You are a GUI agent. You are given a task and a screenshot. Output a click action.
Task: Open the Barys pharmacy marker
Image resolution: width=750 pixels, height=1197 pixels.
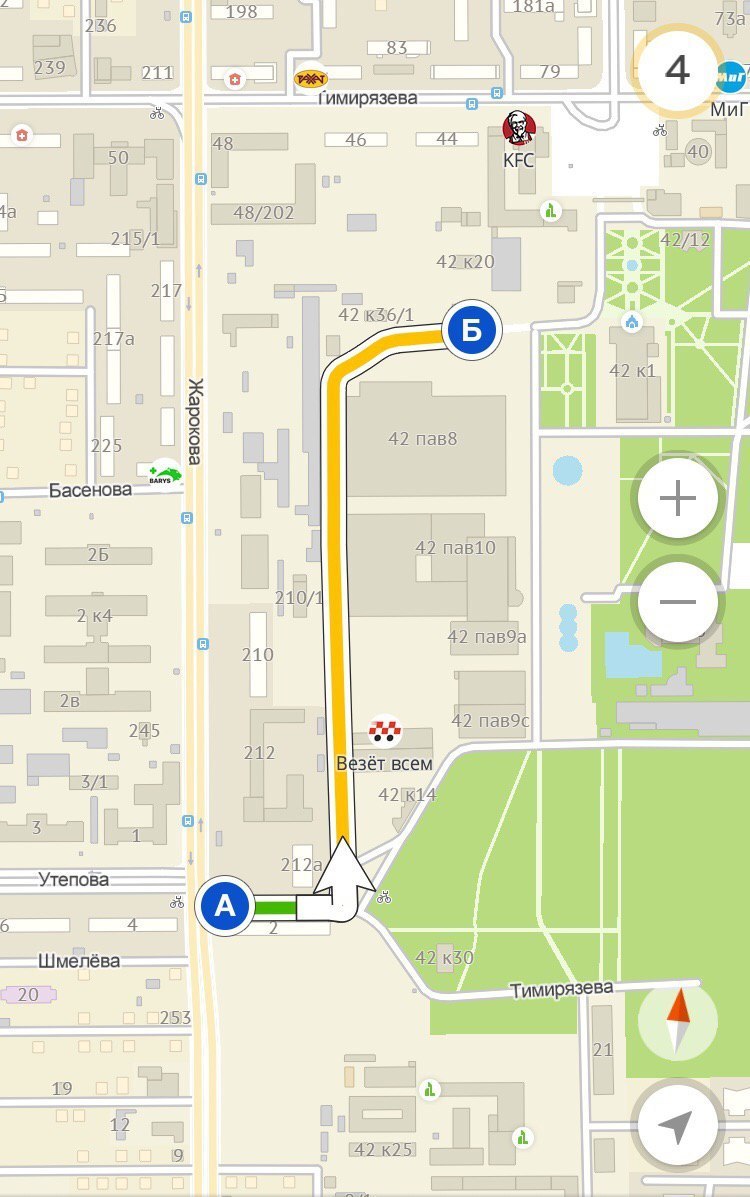pos(165,473)
